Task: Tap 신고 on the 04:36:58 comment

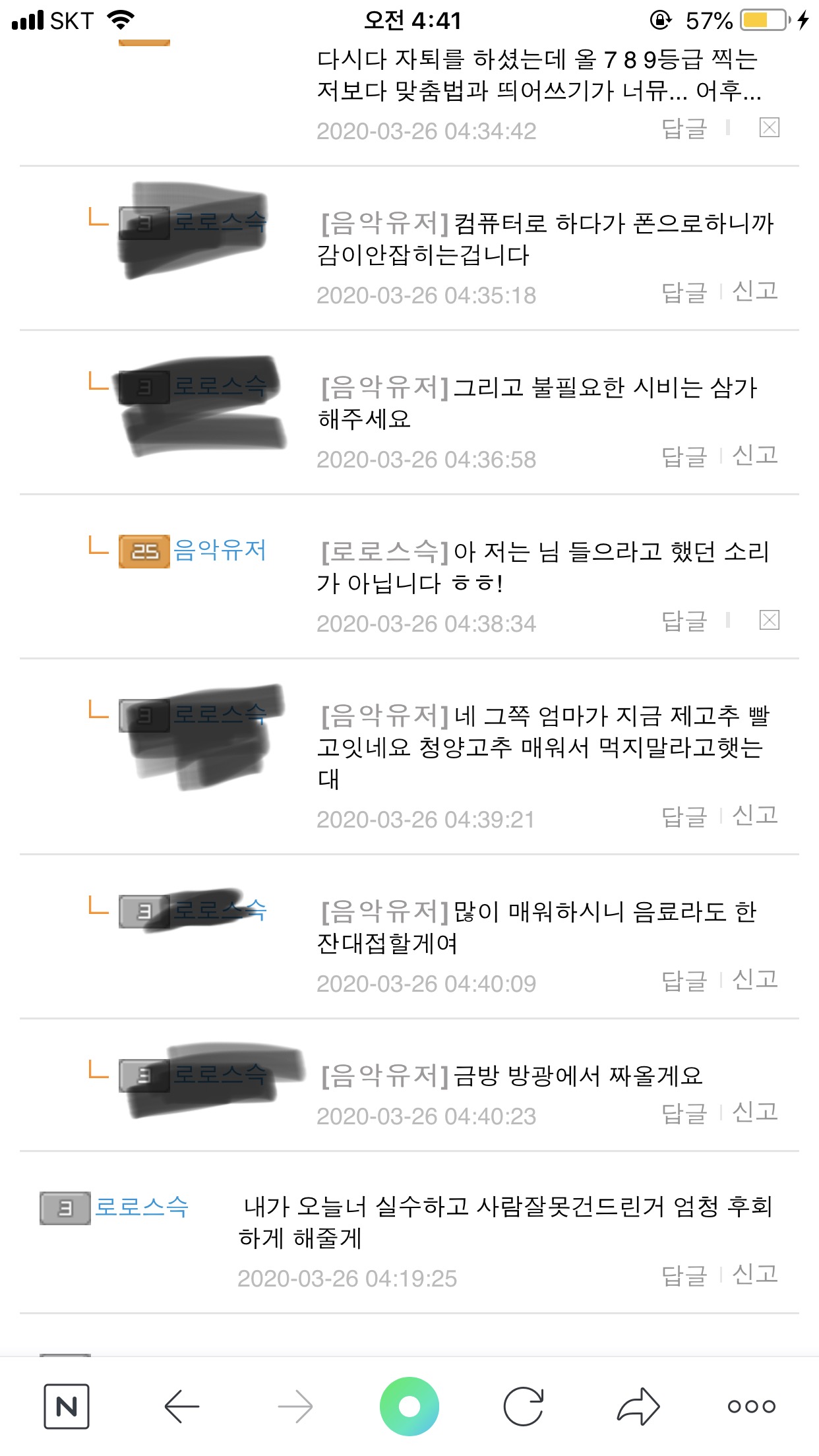Action: pyautogui.click(x=755, y=455)
